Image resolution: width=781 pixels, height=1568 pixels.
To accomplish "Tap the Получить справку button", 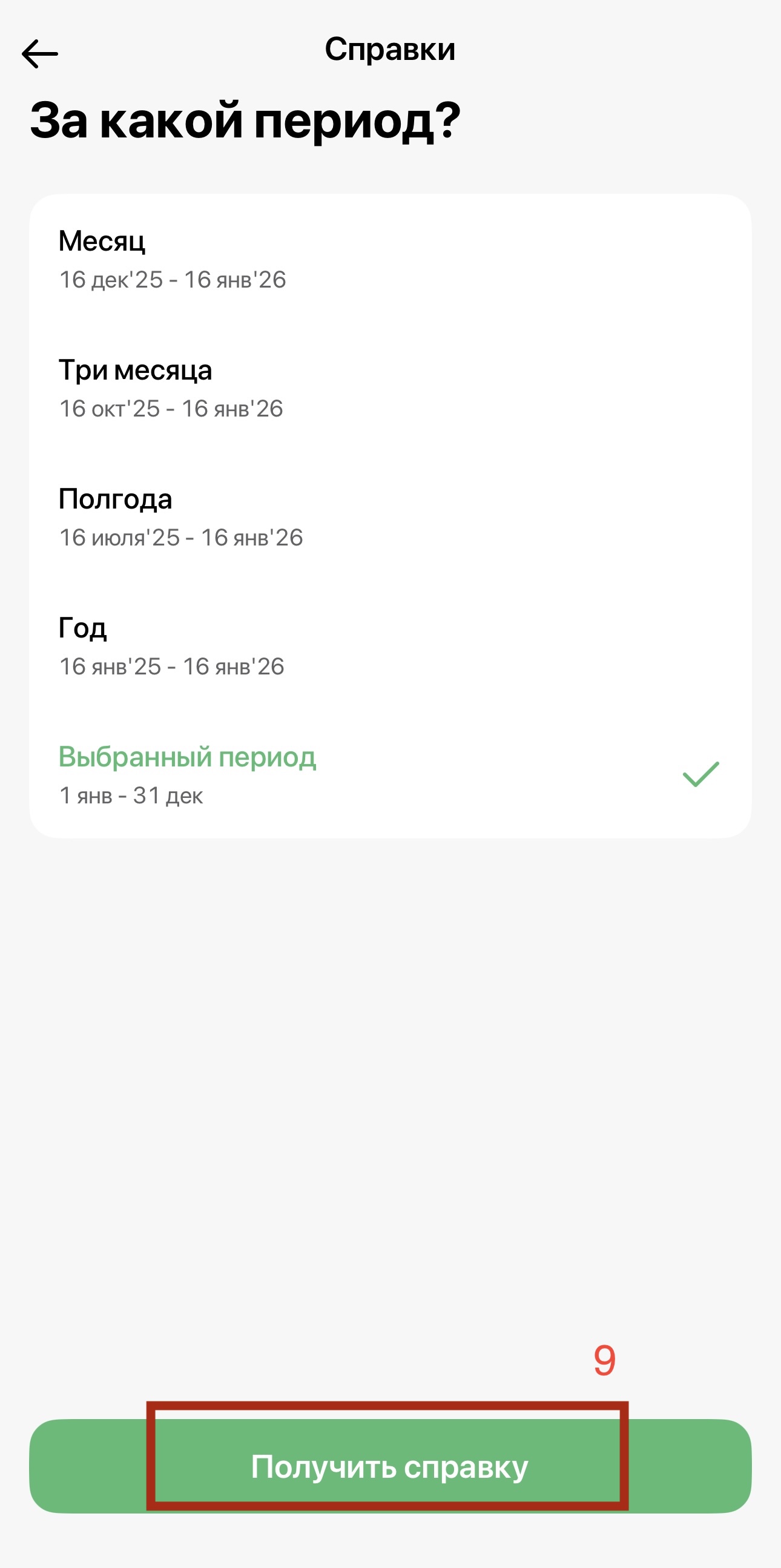I will click(390, 1466).
